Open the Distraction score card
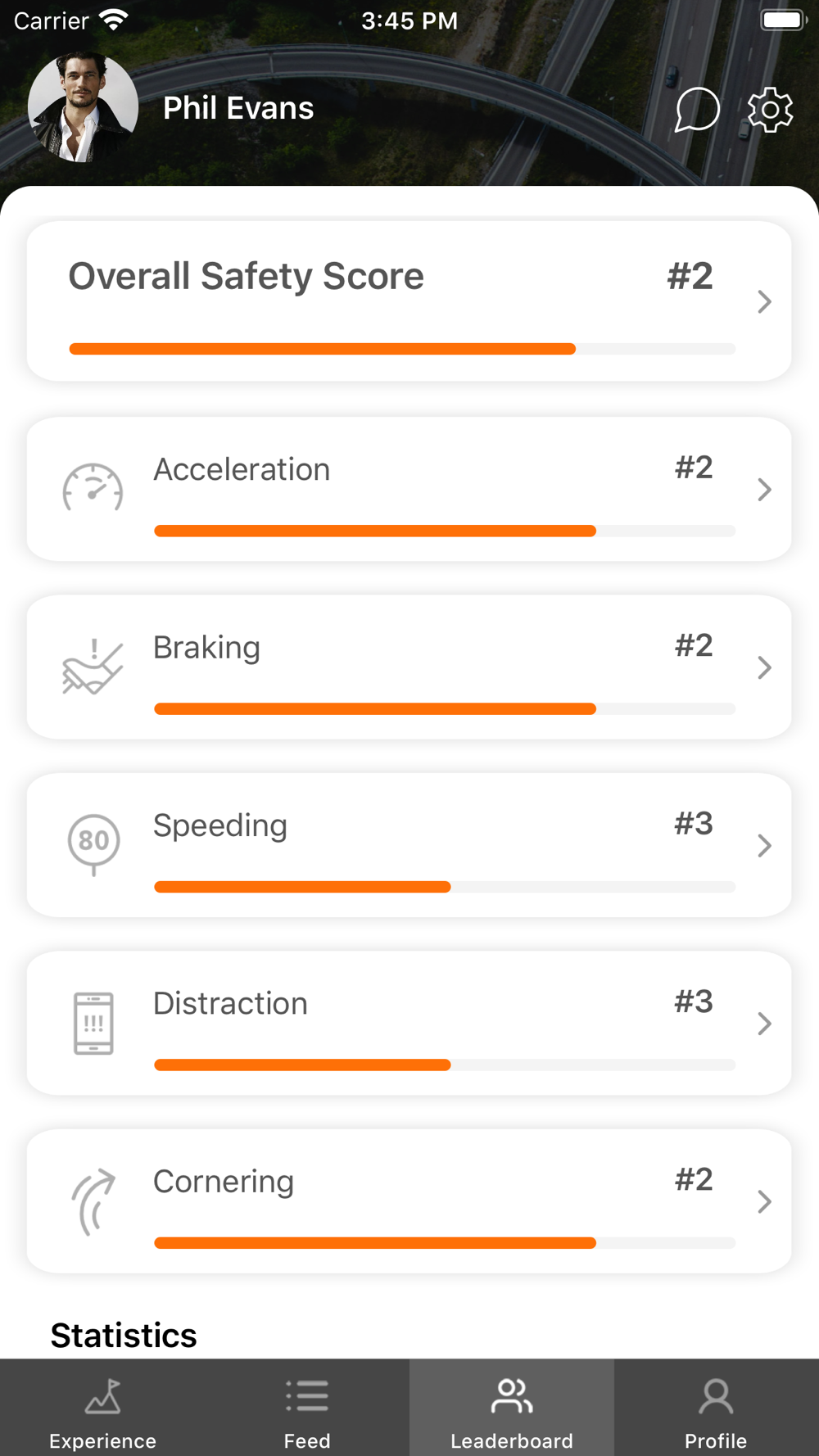The image size is (819, 1456). [x=409, y=1024]
